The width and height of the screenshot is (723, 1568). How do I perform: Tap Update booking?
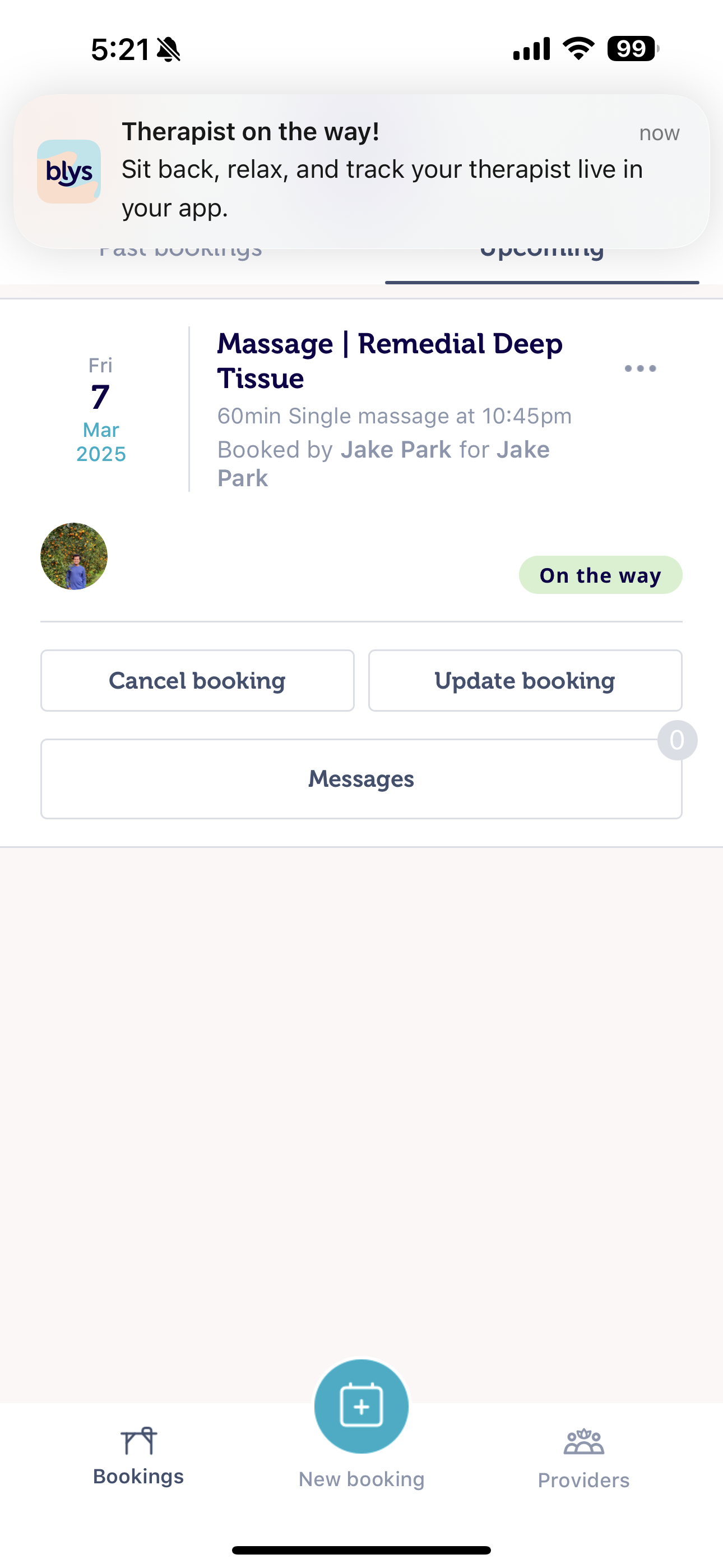[x=525, y=680]
